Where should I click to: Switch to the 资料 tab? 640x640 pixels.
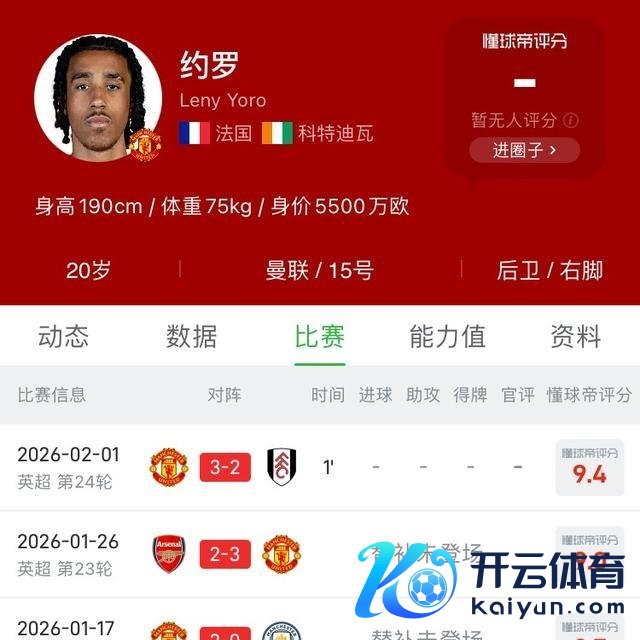575,336
